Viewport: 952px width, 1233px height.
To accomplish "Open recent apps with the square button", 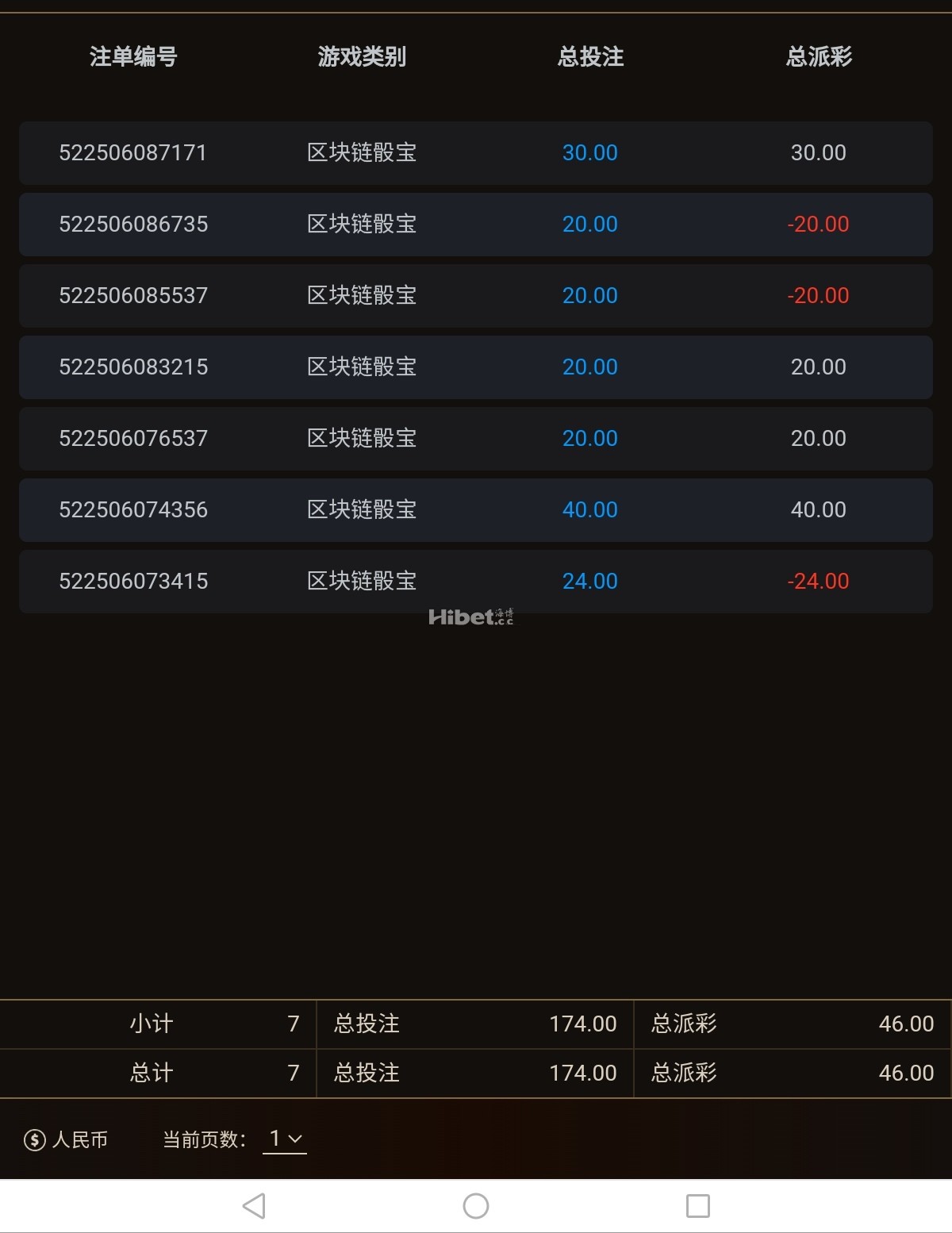I will [x=696, y=1204].
